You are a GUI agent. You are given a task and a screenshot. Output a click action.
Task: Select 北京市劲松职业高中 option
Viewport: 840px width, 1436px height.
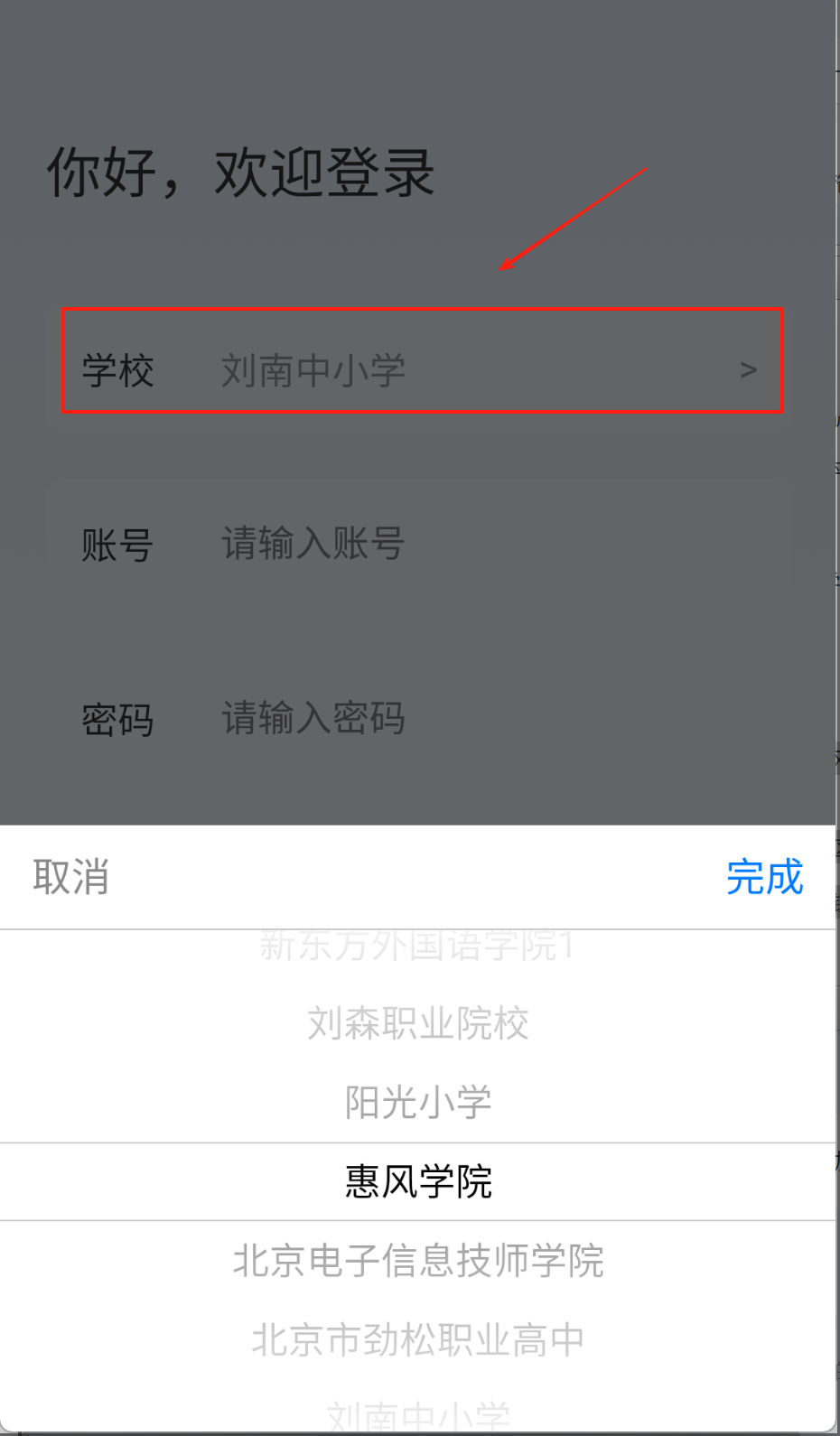pyautogui.click(x=418, y=1339)
